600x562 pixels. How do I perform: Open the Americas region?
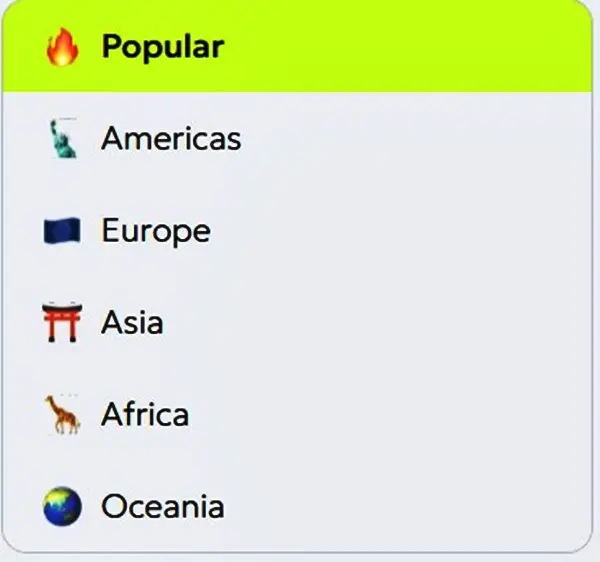(170, 138)
